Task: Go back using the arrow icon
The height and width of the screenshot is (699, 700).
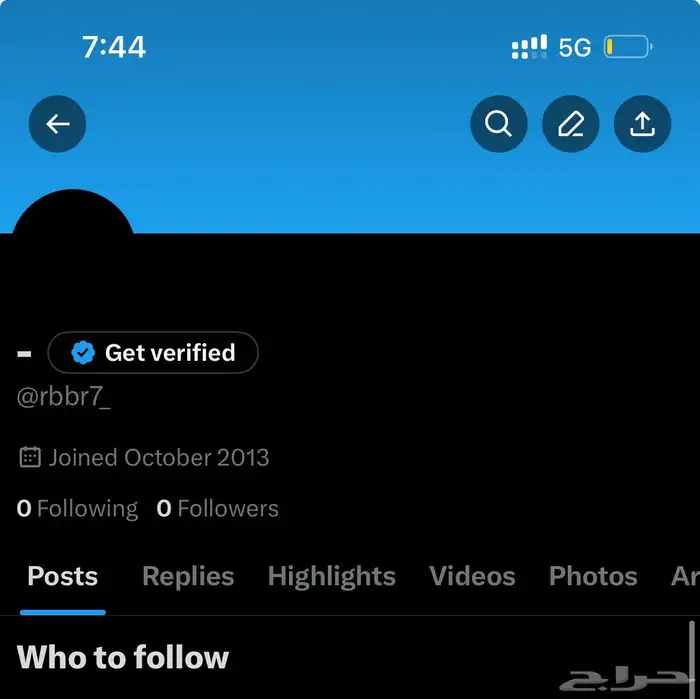Action: click(57, 124)
